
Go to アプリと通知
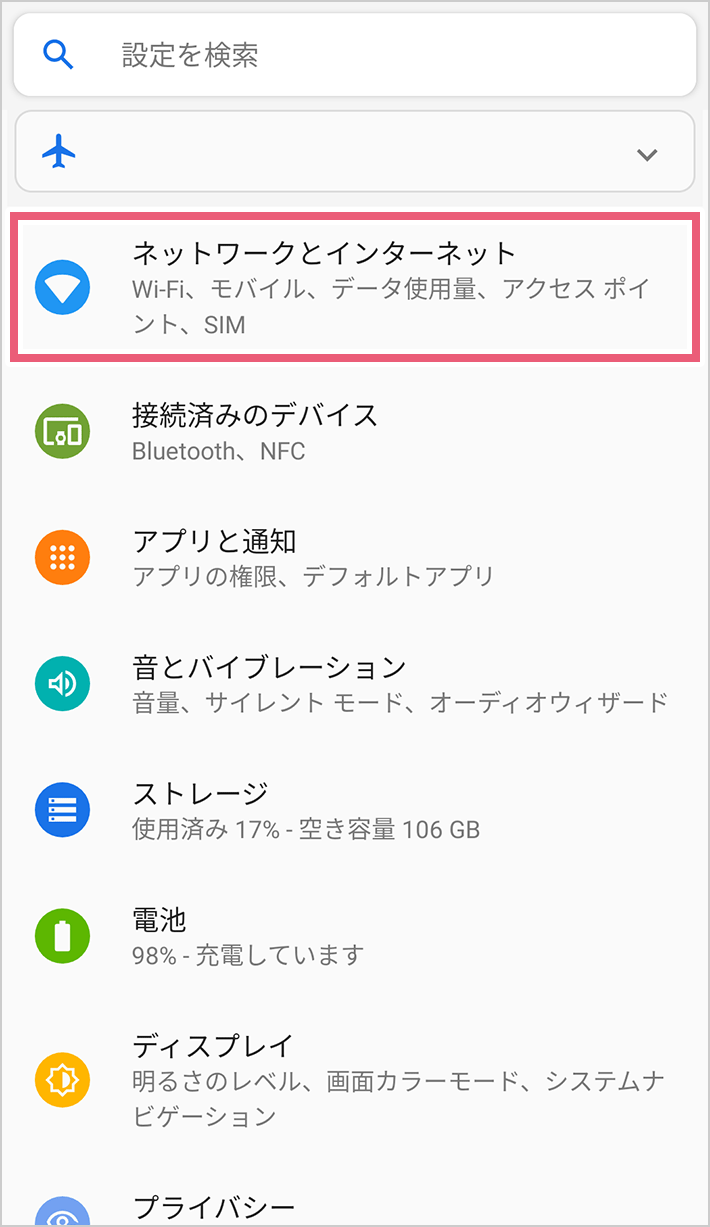coord(355,558)
